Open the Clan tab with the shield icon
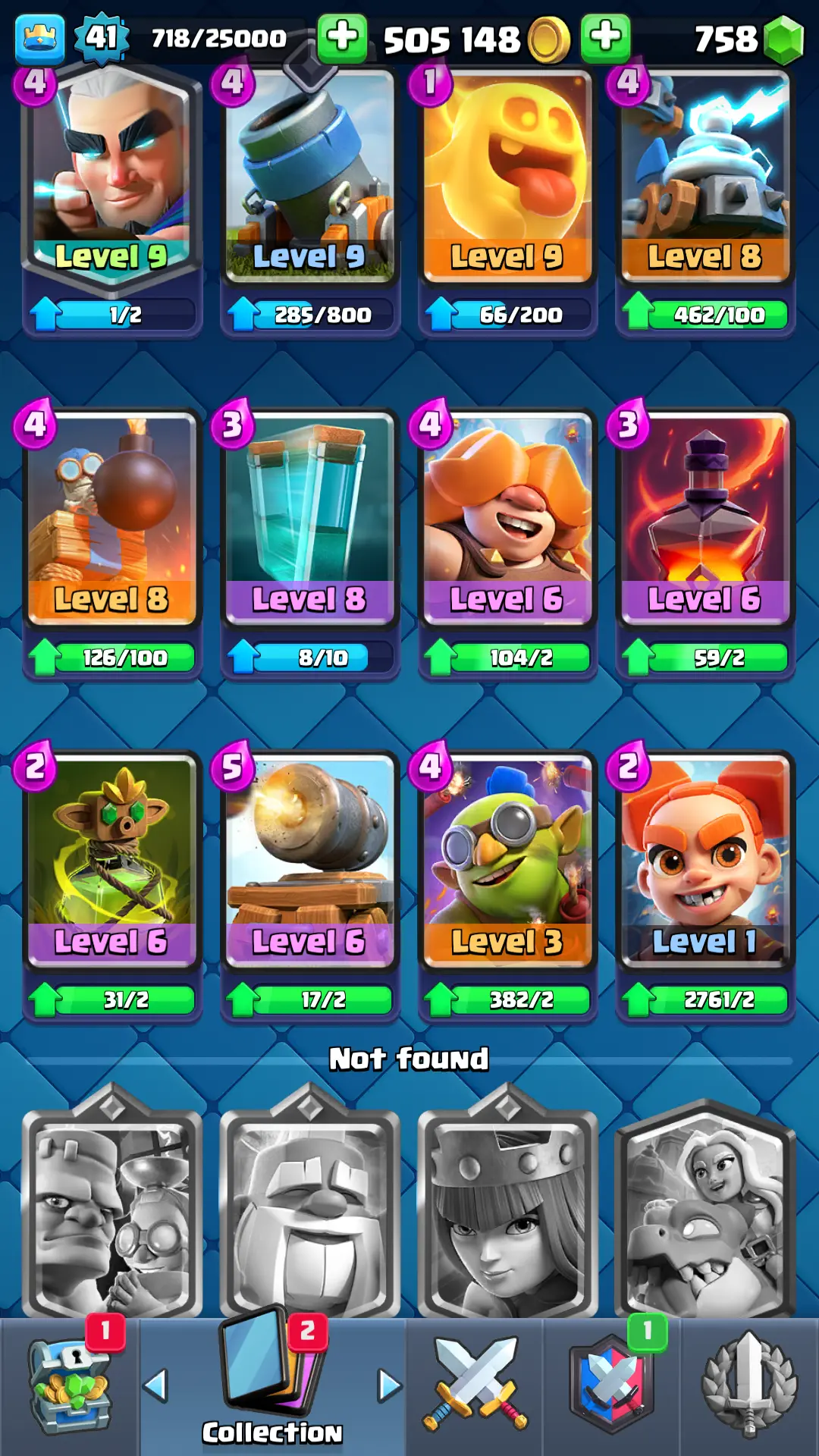 point(611,1386)
